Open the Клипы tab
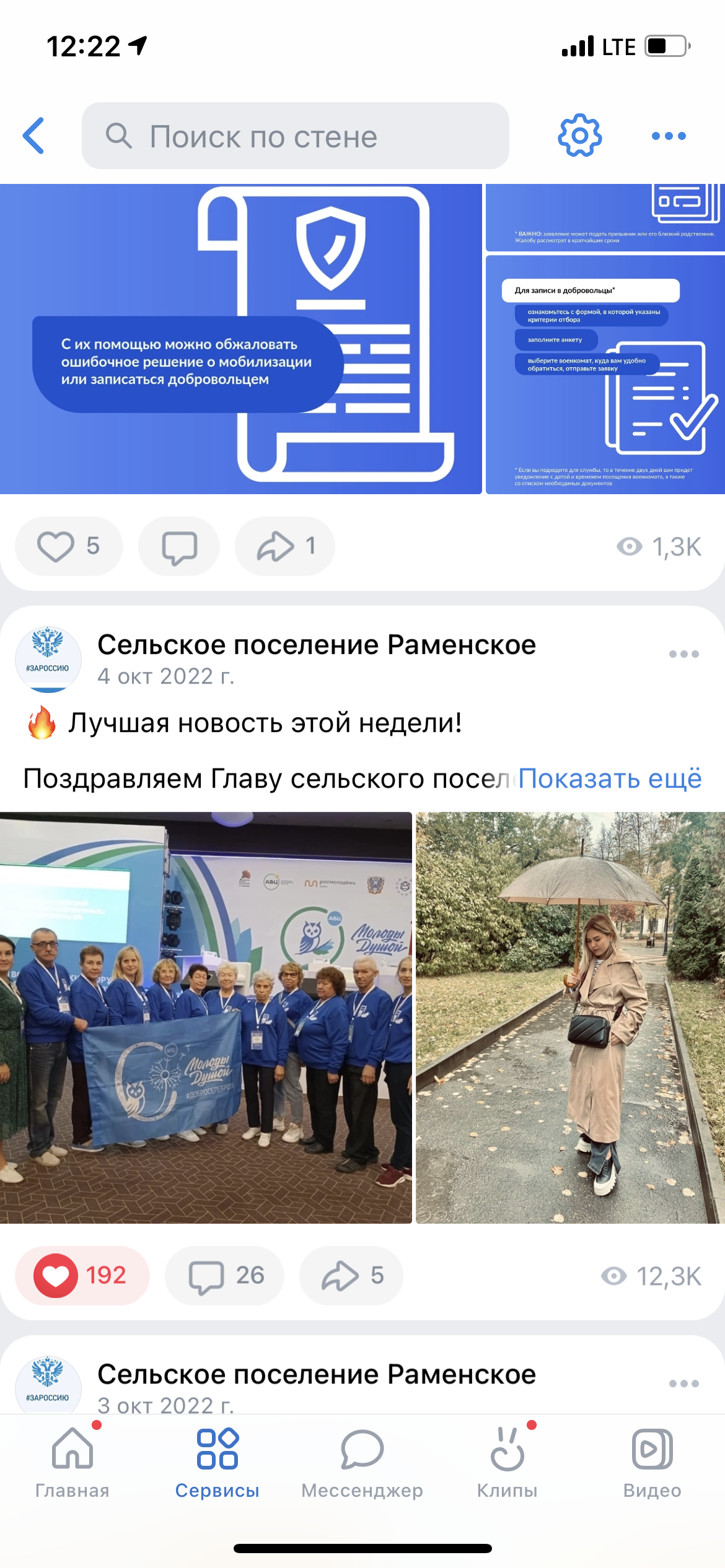This screenshot has height=1568, width=725. pos(507,1463)
